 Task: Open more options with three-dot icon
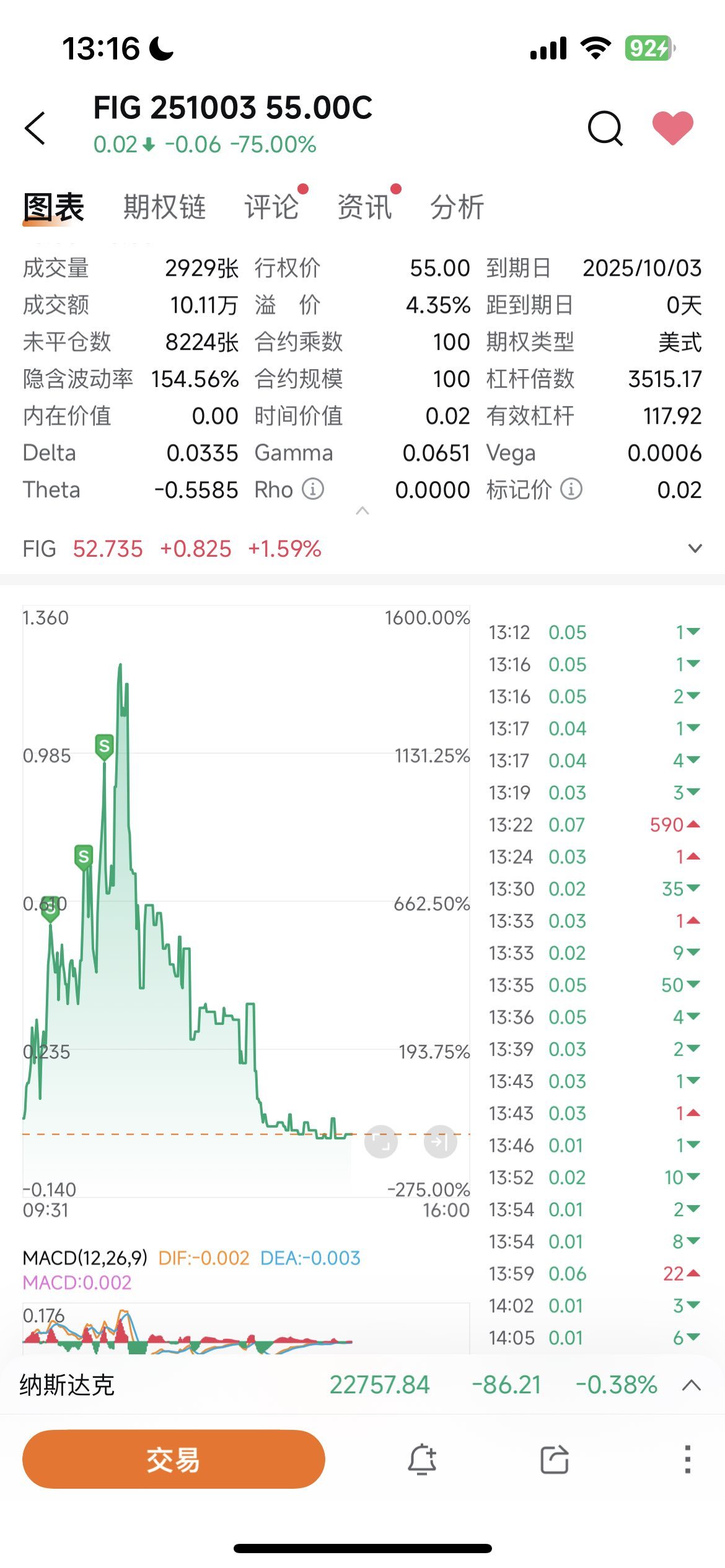(687, 1460)
